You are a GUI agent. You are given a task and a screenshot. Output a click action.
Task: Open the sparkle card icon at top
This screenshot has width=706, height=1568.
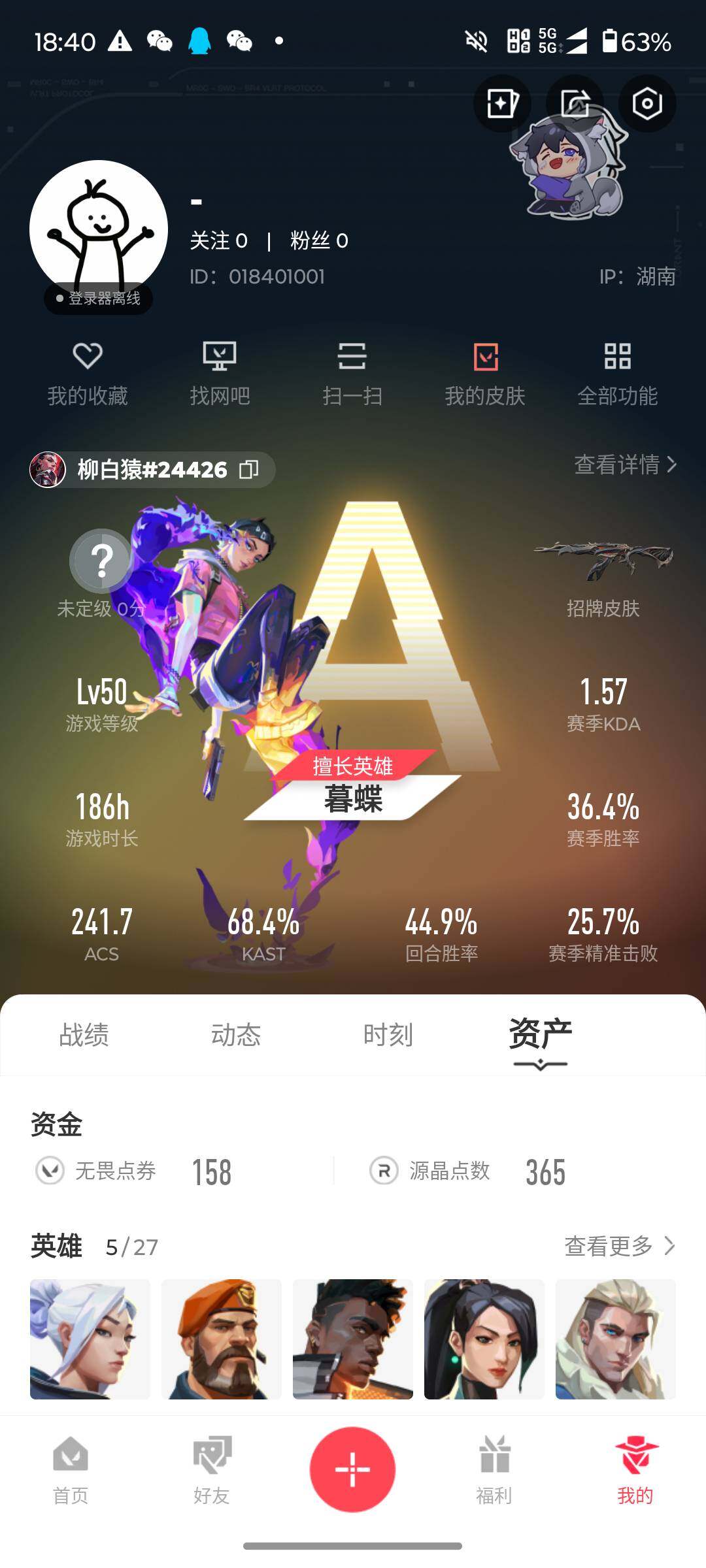pyautogui.click(x=502, y=104)
